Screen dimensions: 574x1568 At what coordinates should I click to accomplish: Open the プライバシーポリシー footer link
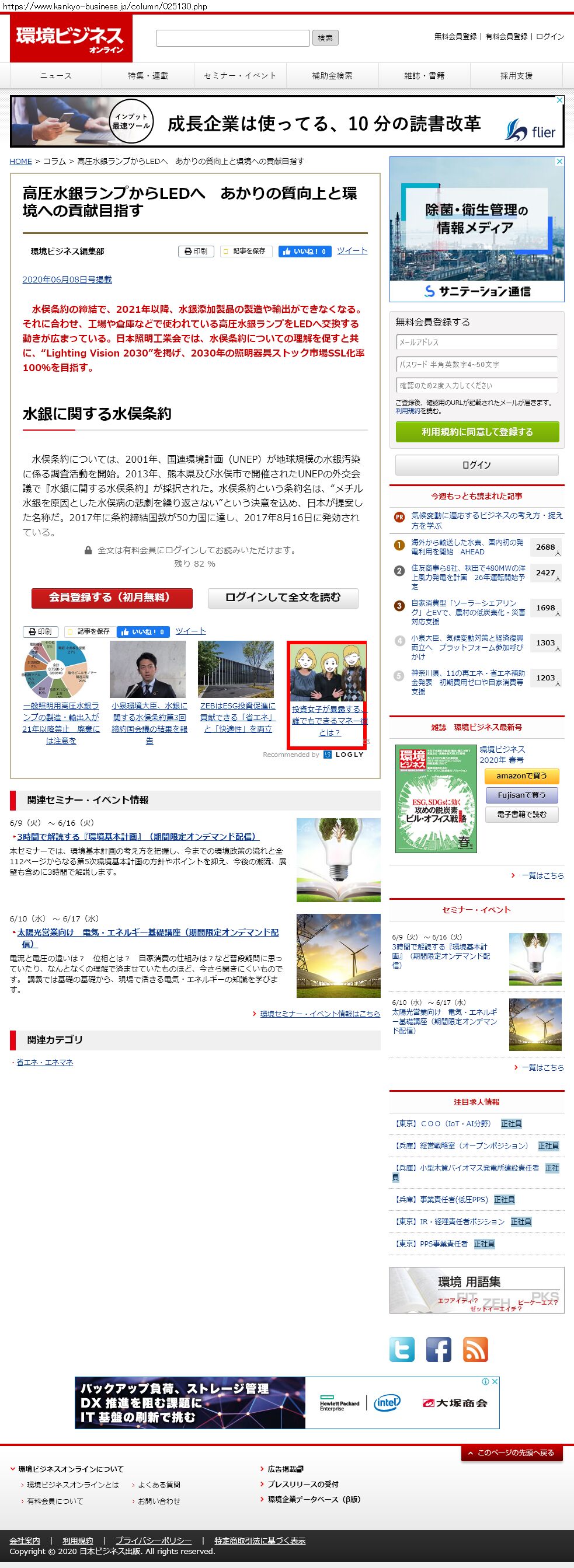[154, 1540]
